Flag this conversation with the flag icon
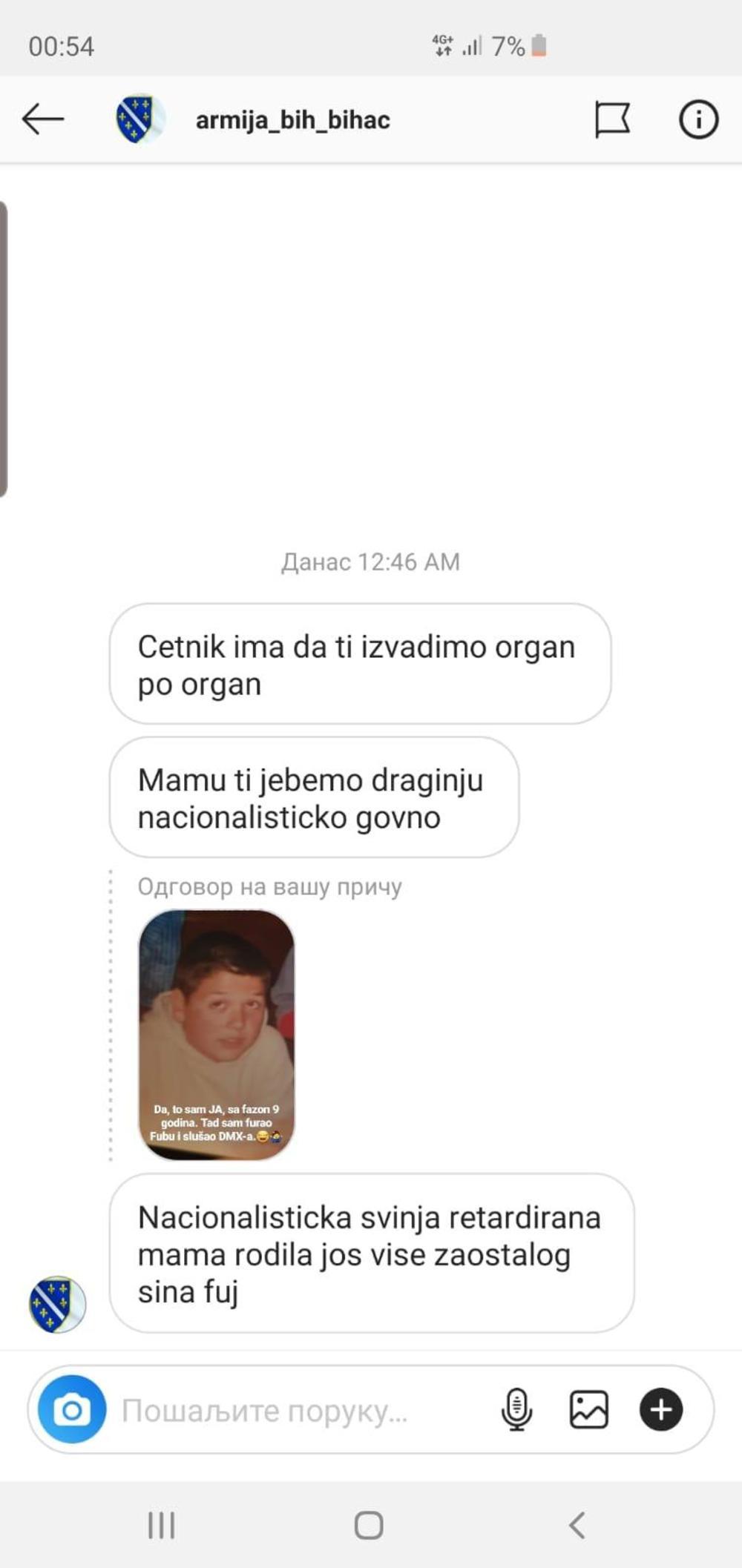Image resolution: width=742 pixels, height=1568 pixels. coord(612,119)
